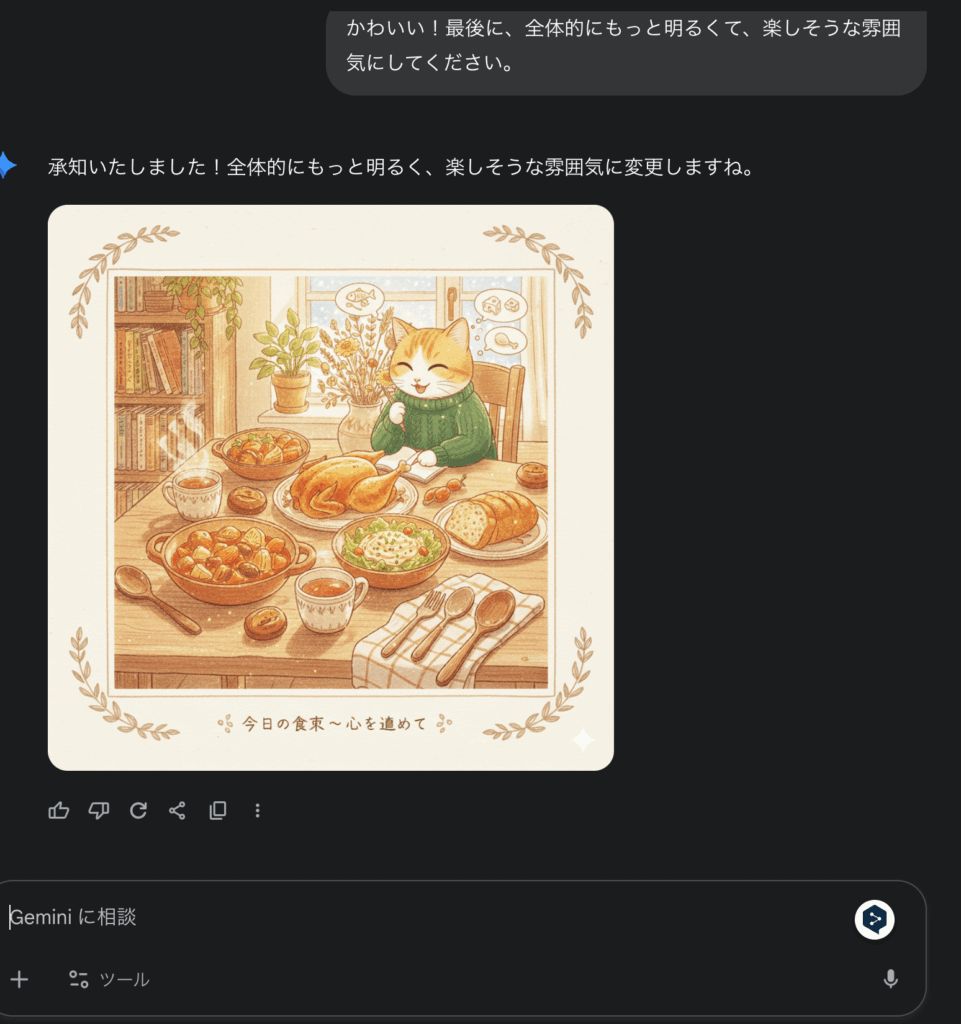Regenerate the Gemini response
961x1024 pixels.
pos(138,810)
